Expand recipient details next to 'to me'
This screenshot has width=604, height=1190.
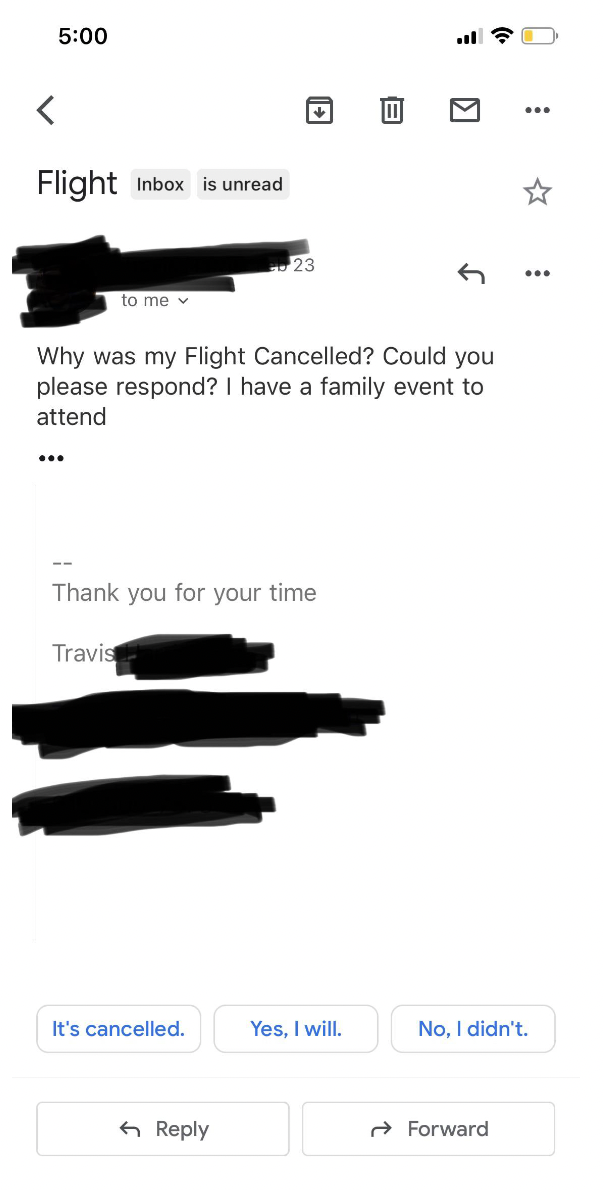click(182, 301)
